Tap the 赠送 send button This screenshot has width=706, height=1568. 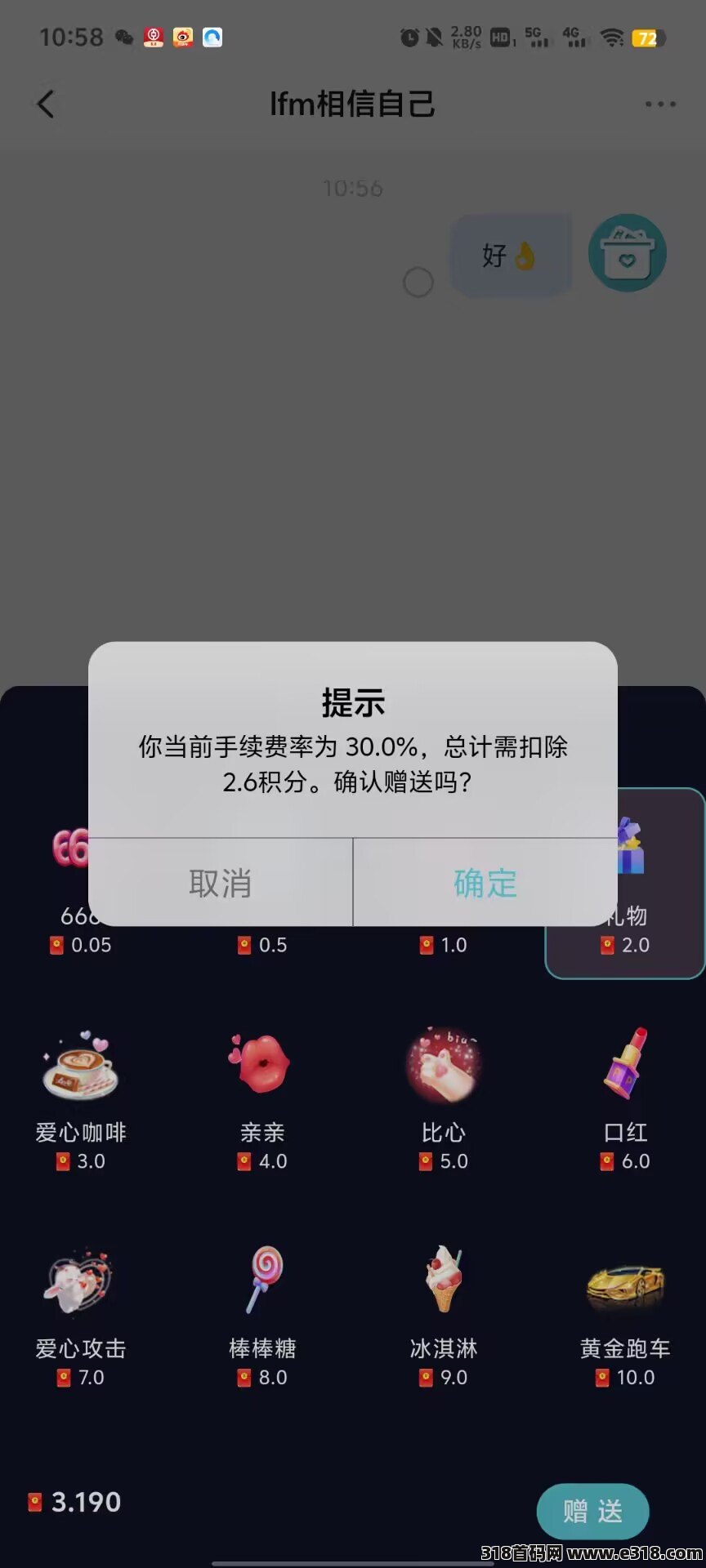[593, 1512]
